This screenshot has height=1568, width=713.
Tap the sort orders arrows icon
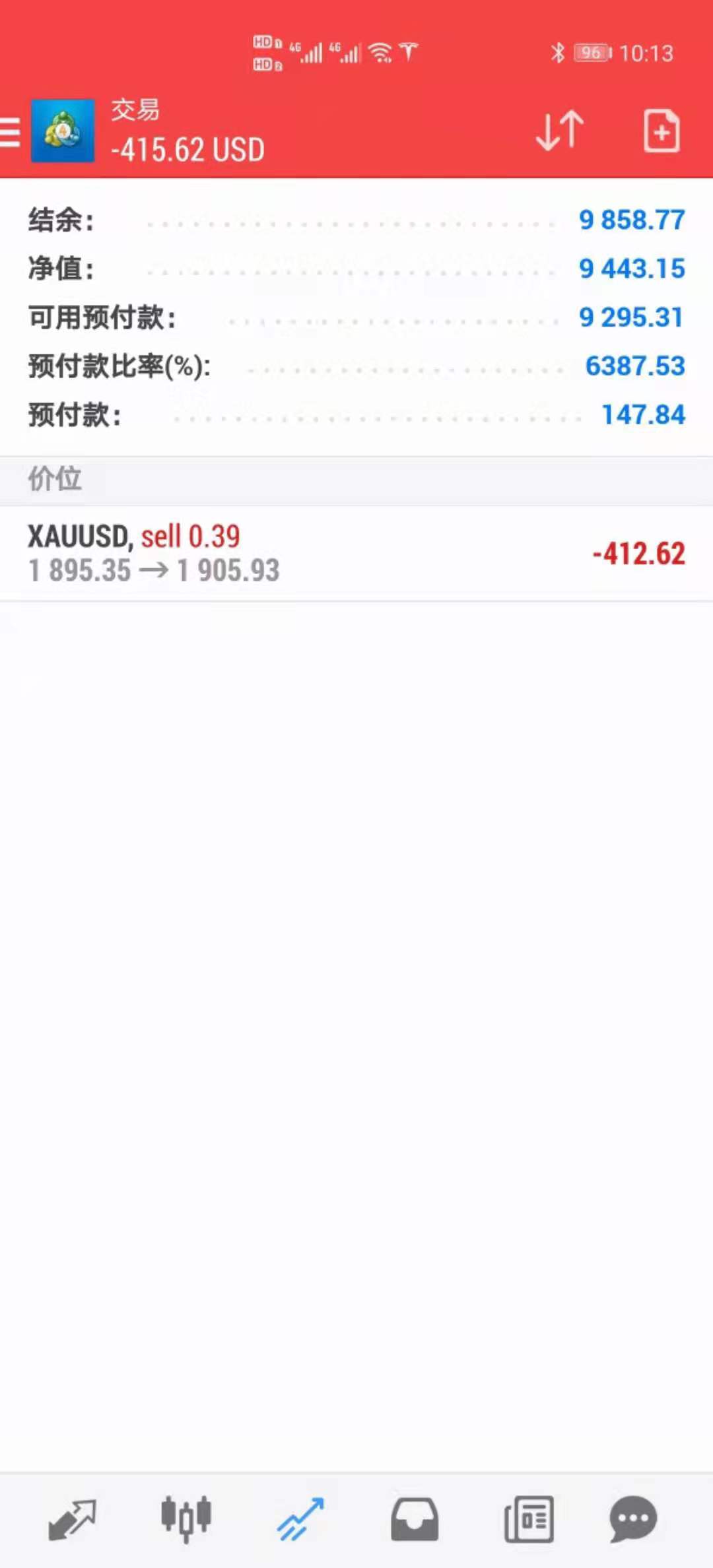[x=558, y=131]
